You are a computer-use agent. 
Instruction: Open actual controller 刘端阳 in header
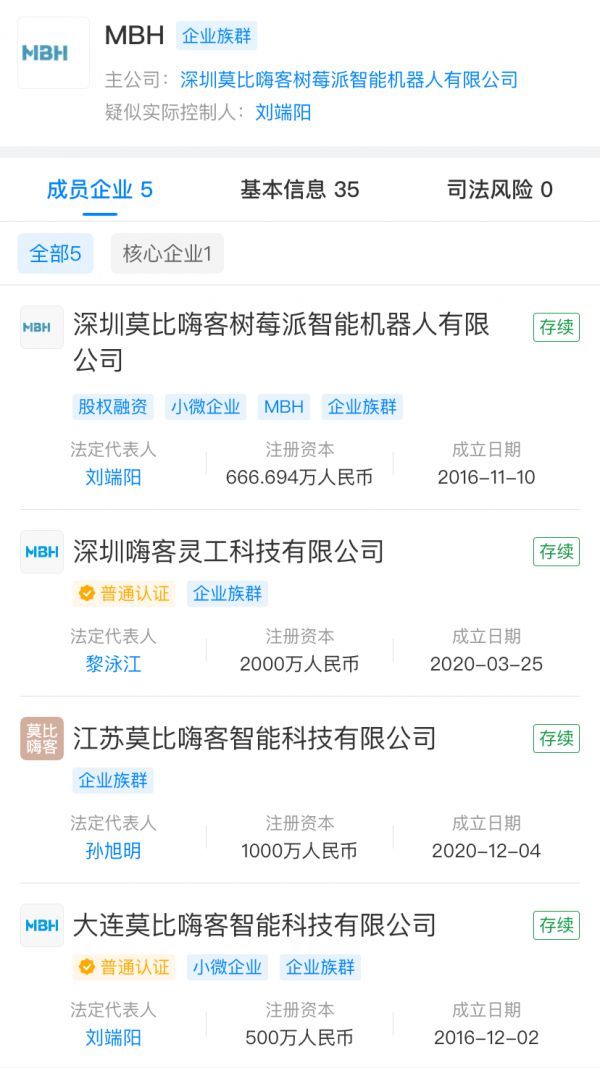pyautogui.click(x=283, y=112)
